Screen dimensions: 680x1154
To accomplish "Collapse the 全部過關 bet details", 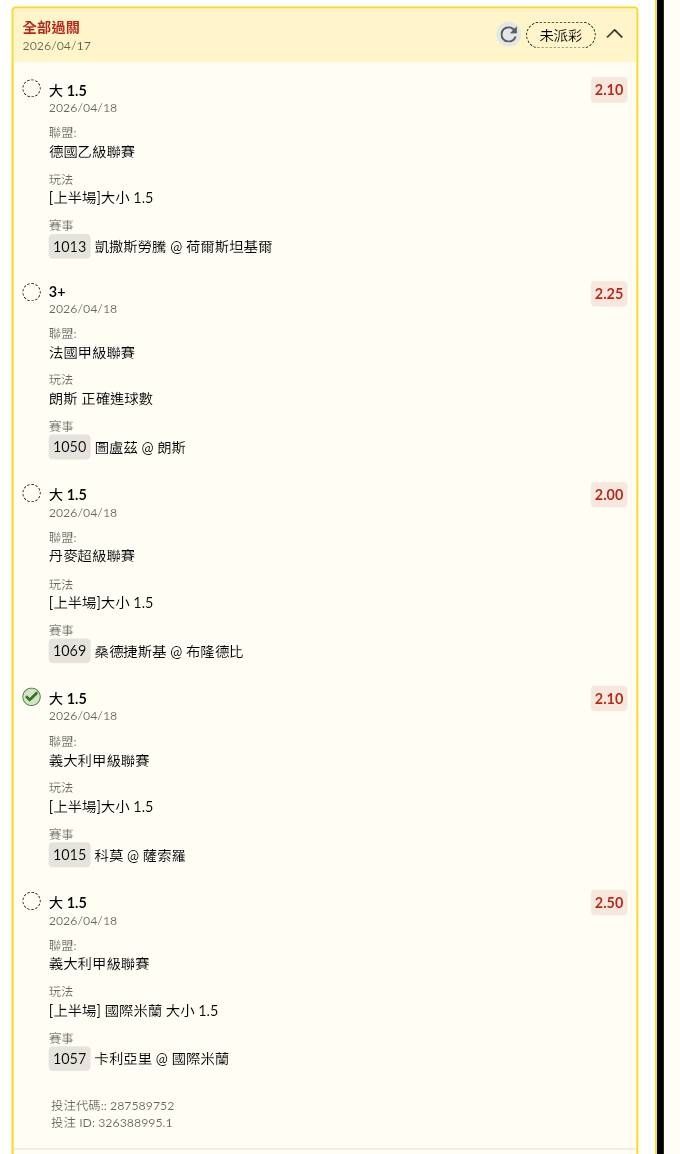I will [615, 35].
